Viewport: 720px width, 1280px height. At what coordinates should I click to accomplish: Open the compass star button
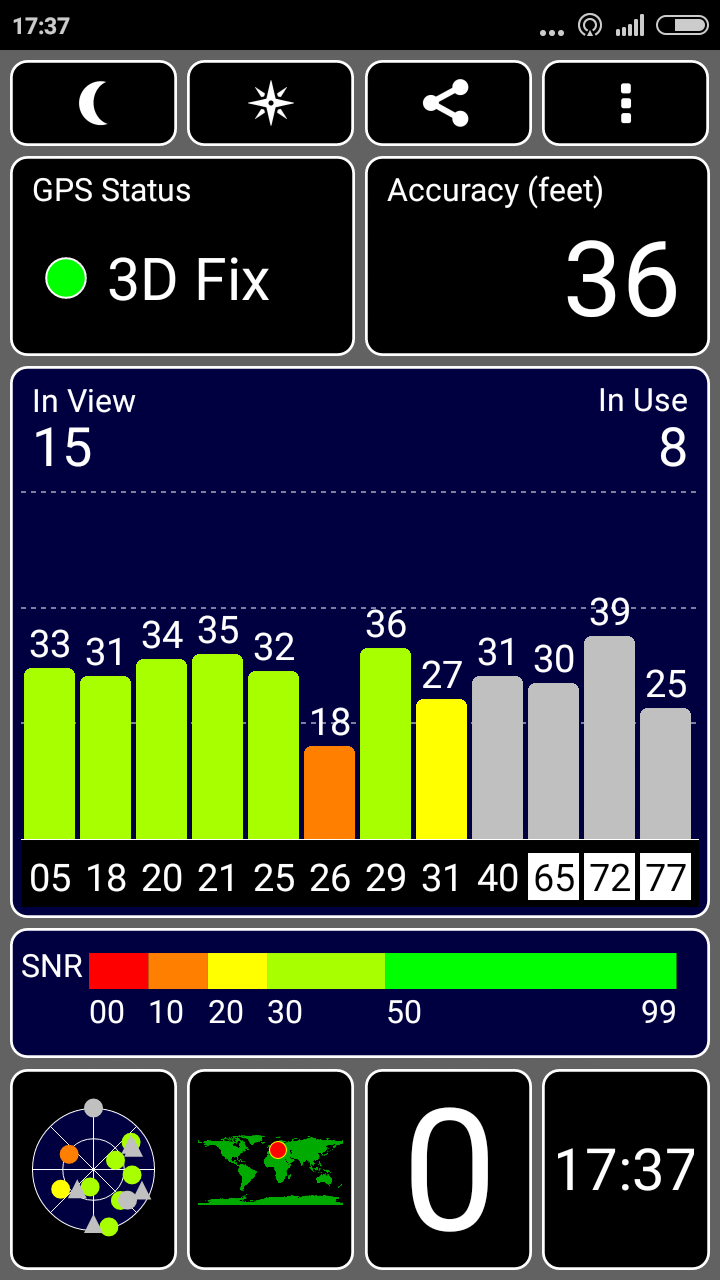[270, 103]
